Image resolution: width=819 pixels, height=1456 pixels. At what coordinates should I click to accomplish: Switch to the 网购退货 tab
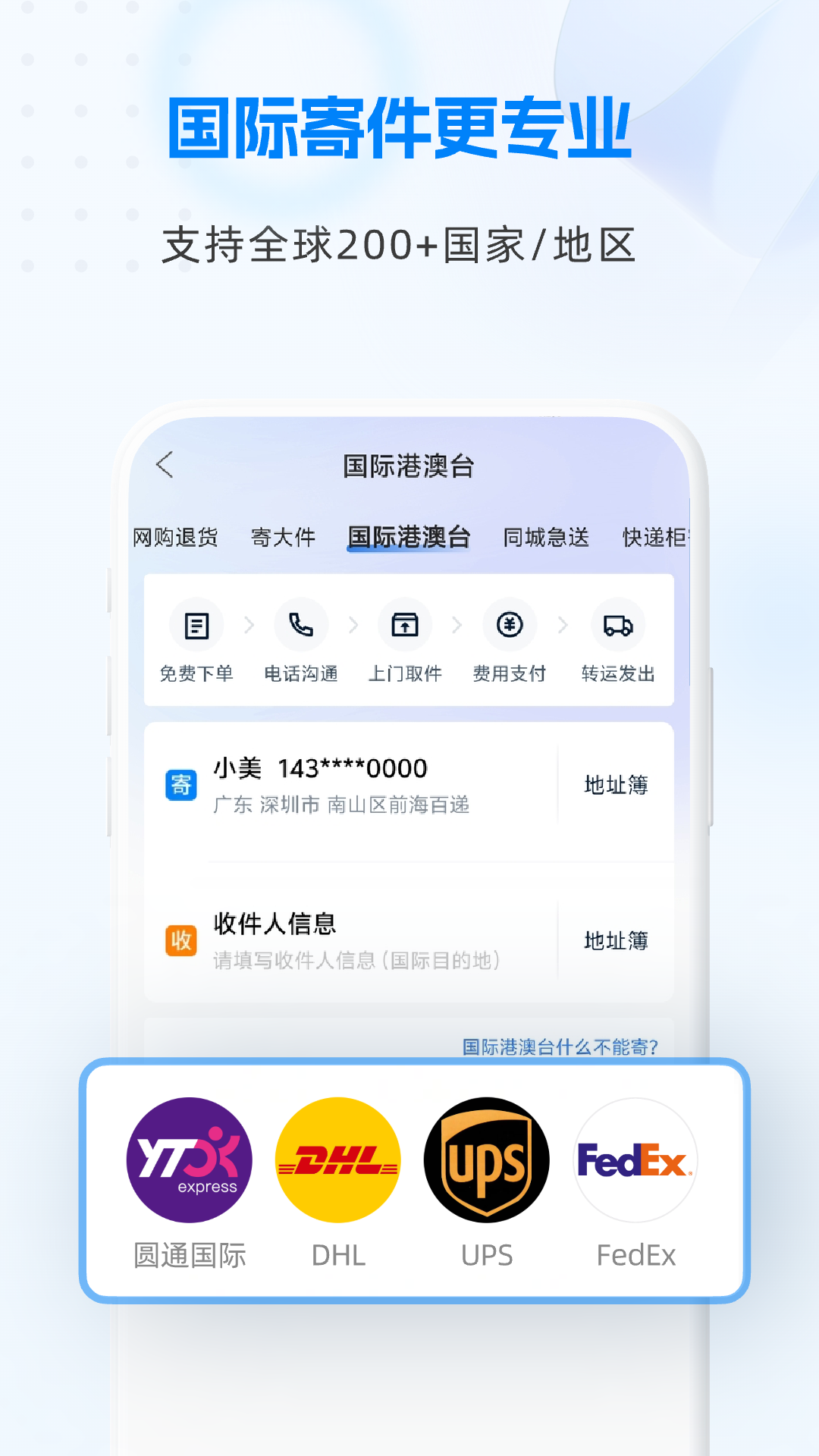[x=175, y=536]
